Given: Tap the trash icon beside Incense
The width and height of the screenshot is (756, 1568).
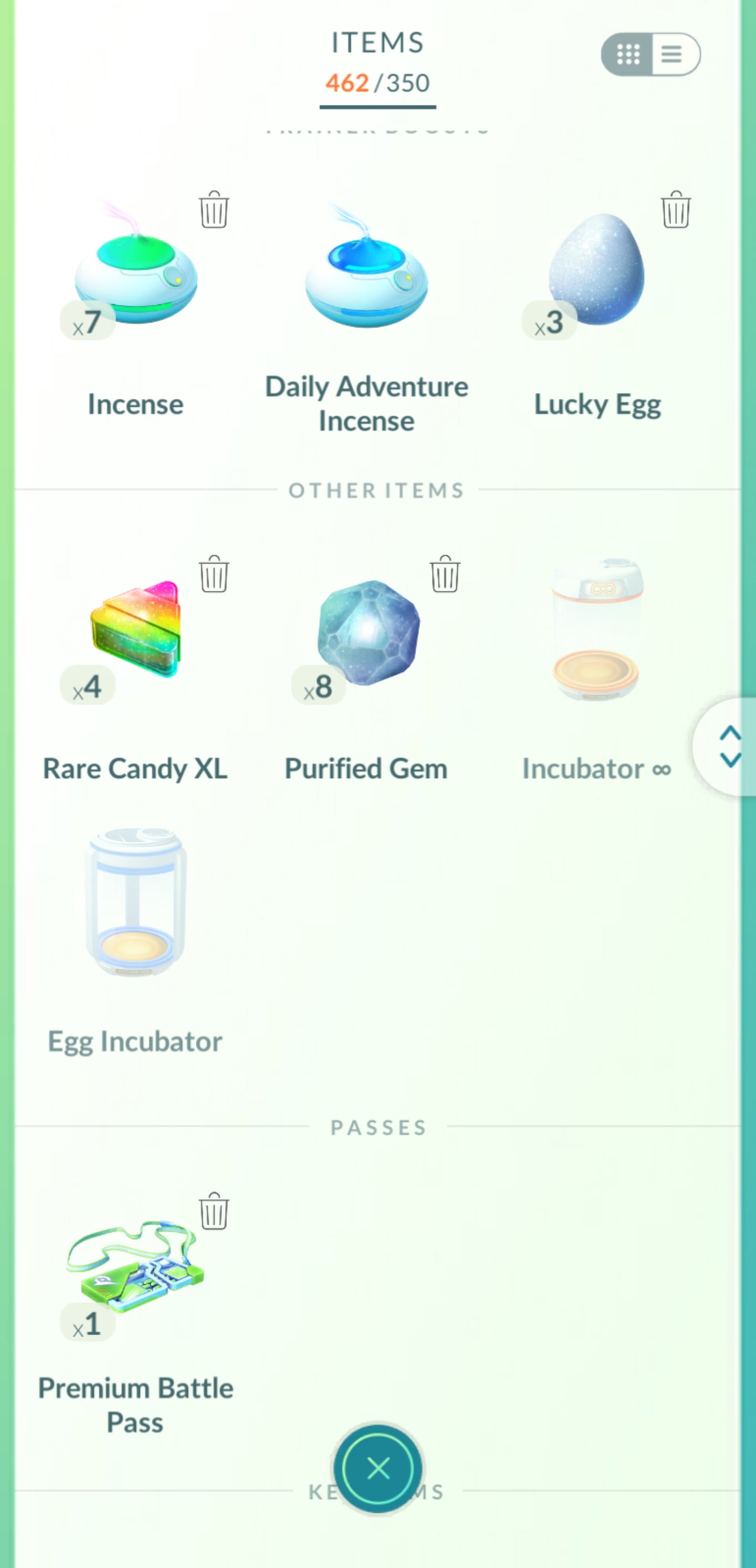Looking at the screenshot, I should 213,211.
